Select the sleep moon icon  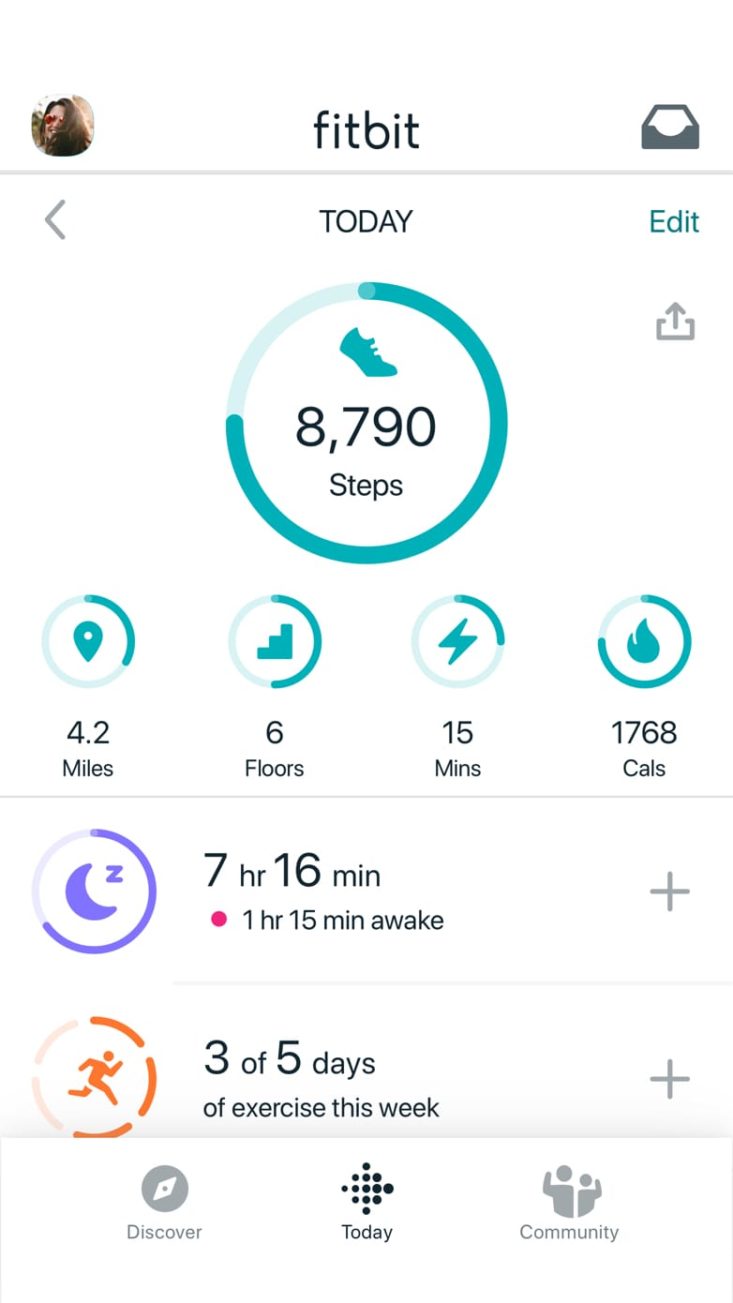click(x=94, y=890)
